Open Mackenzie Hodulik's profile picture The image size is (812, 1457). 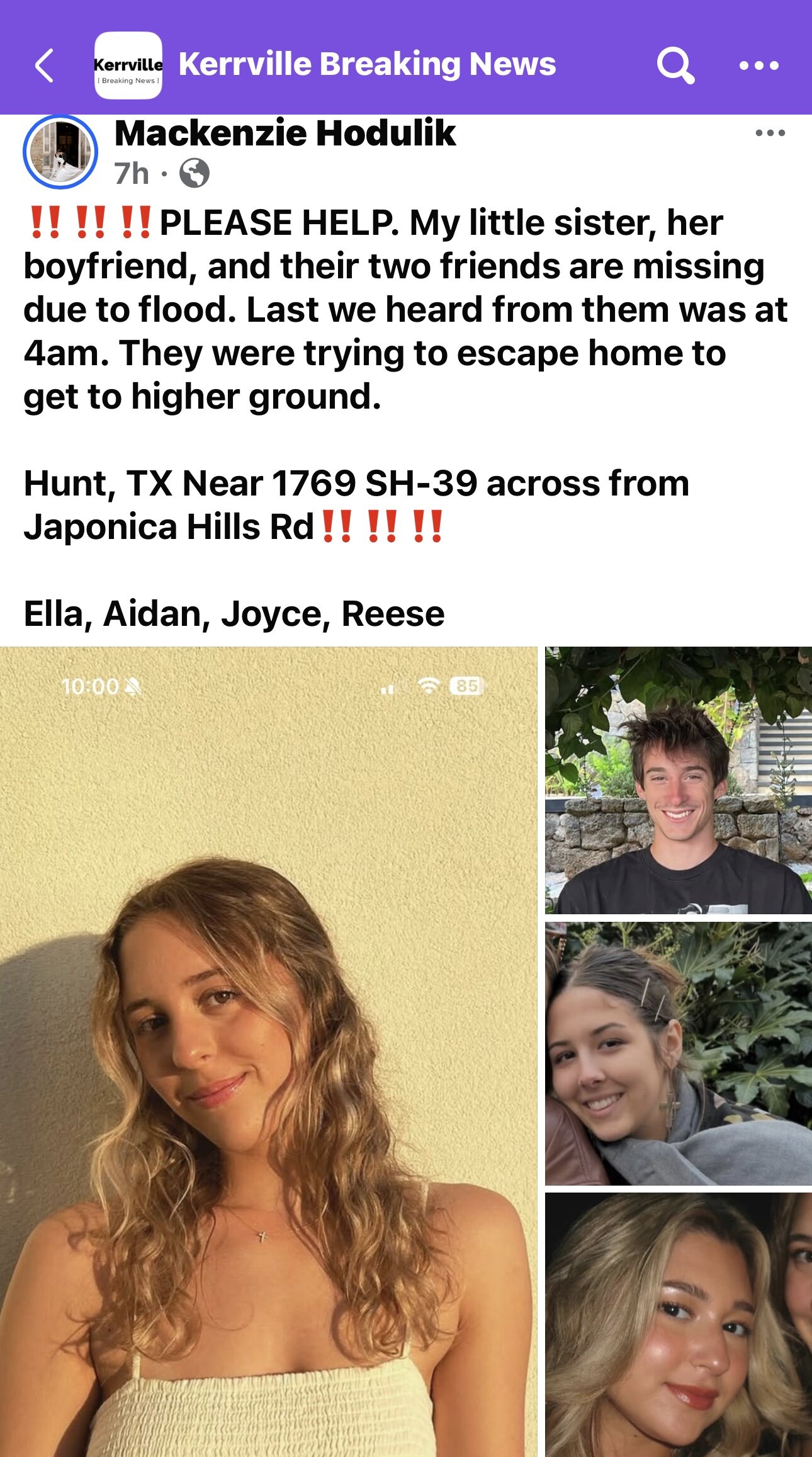[60, 152]
